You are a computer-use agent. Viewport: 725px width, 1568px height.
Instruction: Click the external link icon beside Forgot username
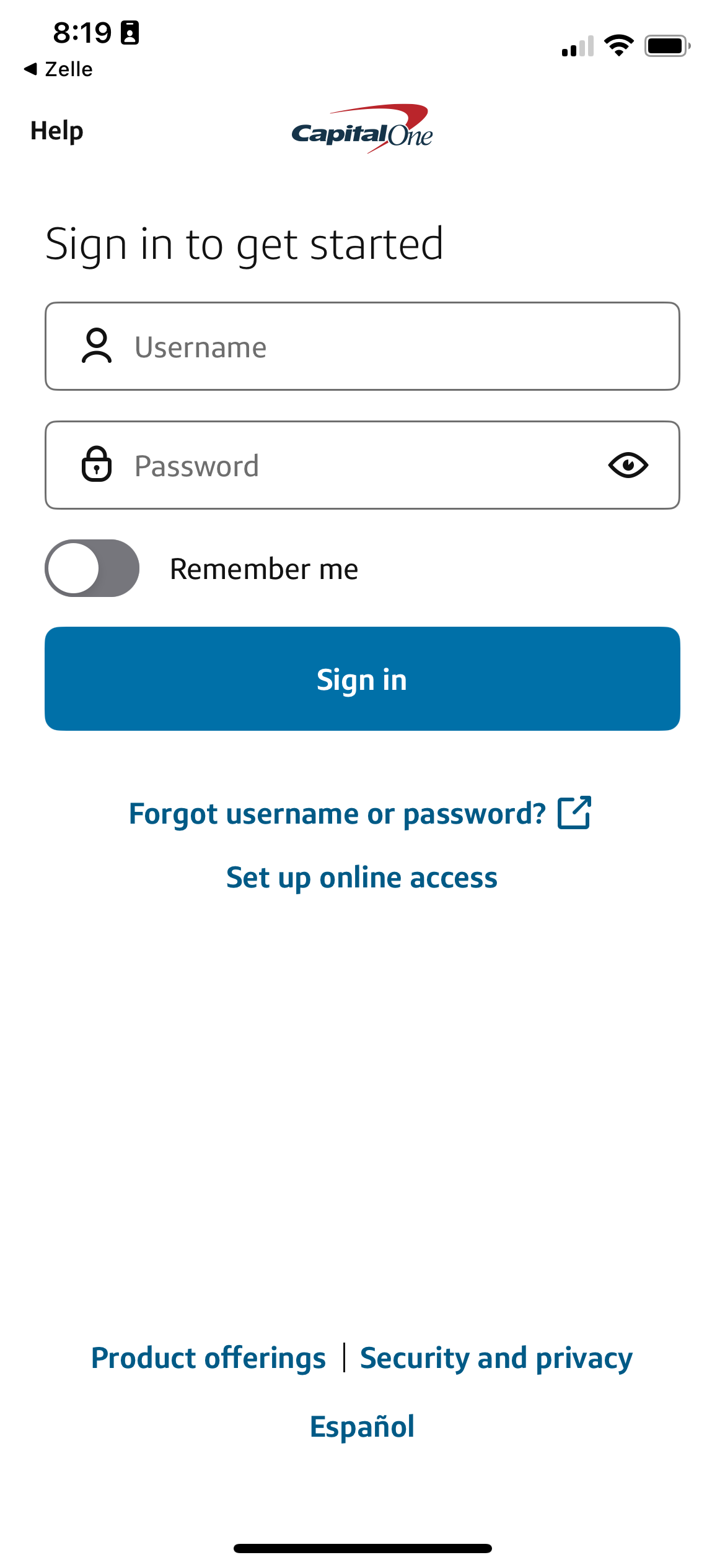(575, 813)
